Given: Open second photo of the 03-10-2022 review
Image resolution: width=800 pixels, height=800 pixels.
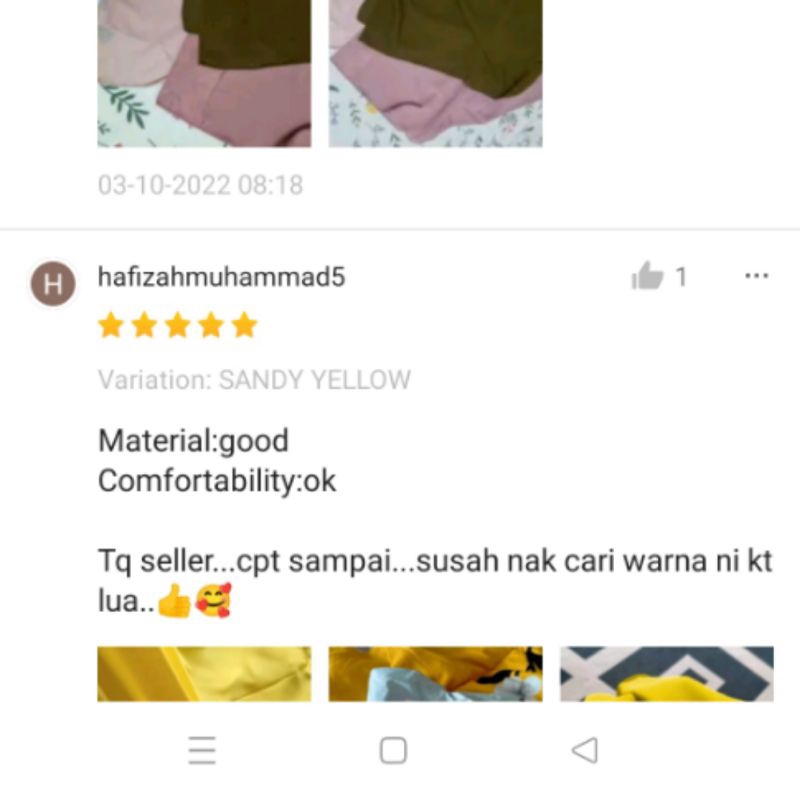Looking at the screenshot, I should click(x=436, y=73).
